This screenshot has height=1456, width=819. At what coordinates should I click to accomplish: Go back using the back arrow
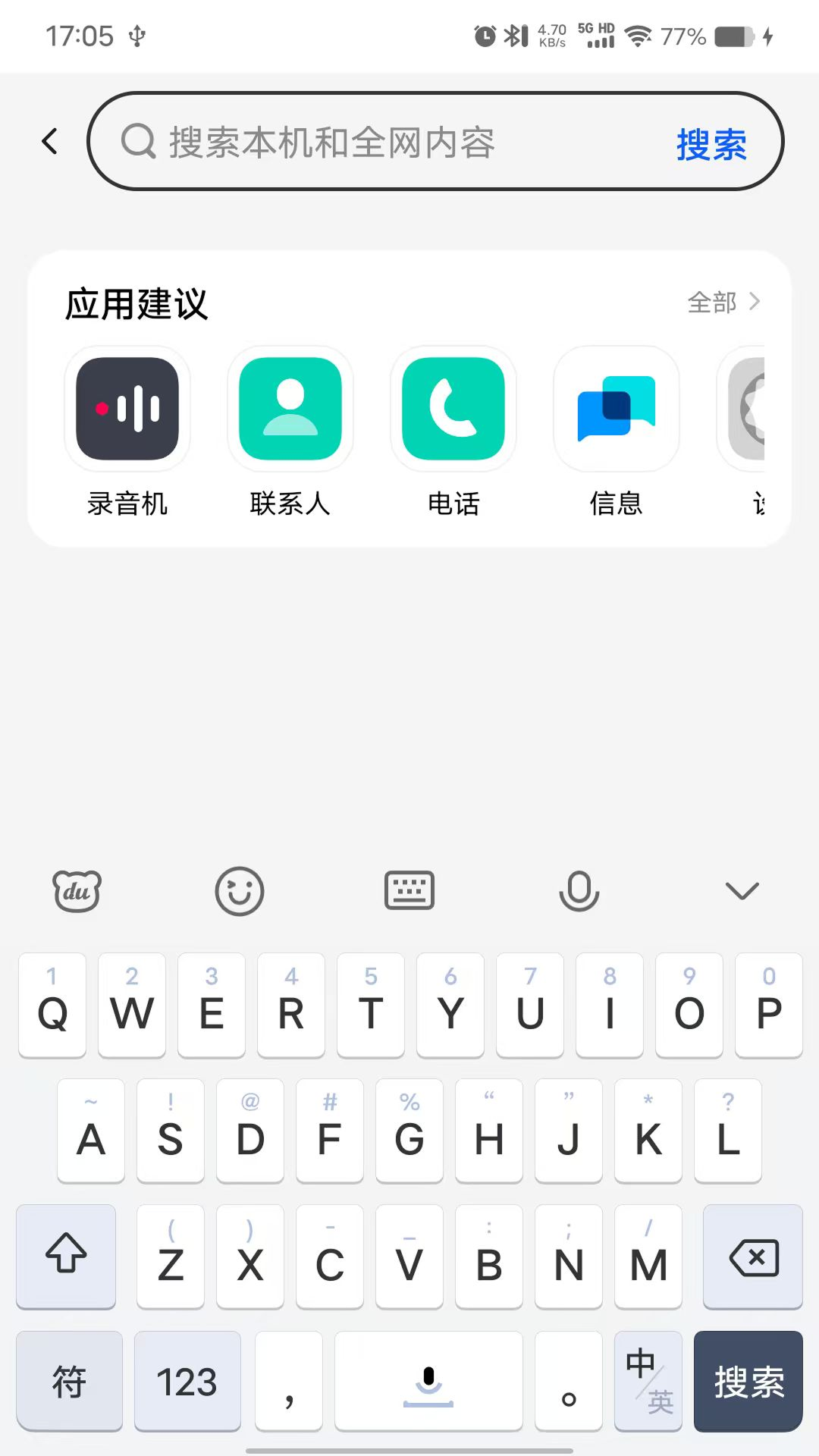tap(50, 141)
